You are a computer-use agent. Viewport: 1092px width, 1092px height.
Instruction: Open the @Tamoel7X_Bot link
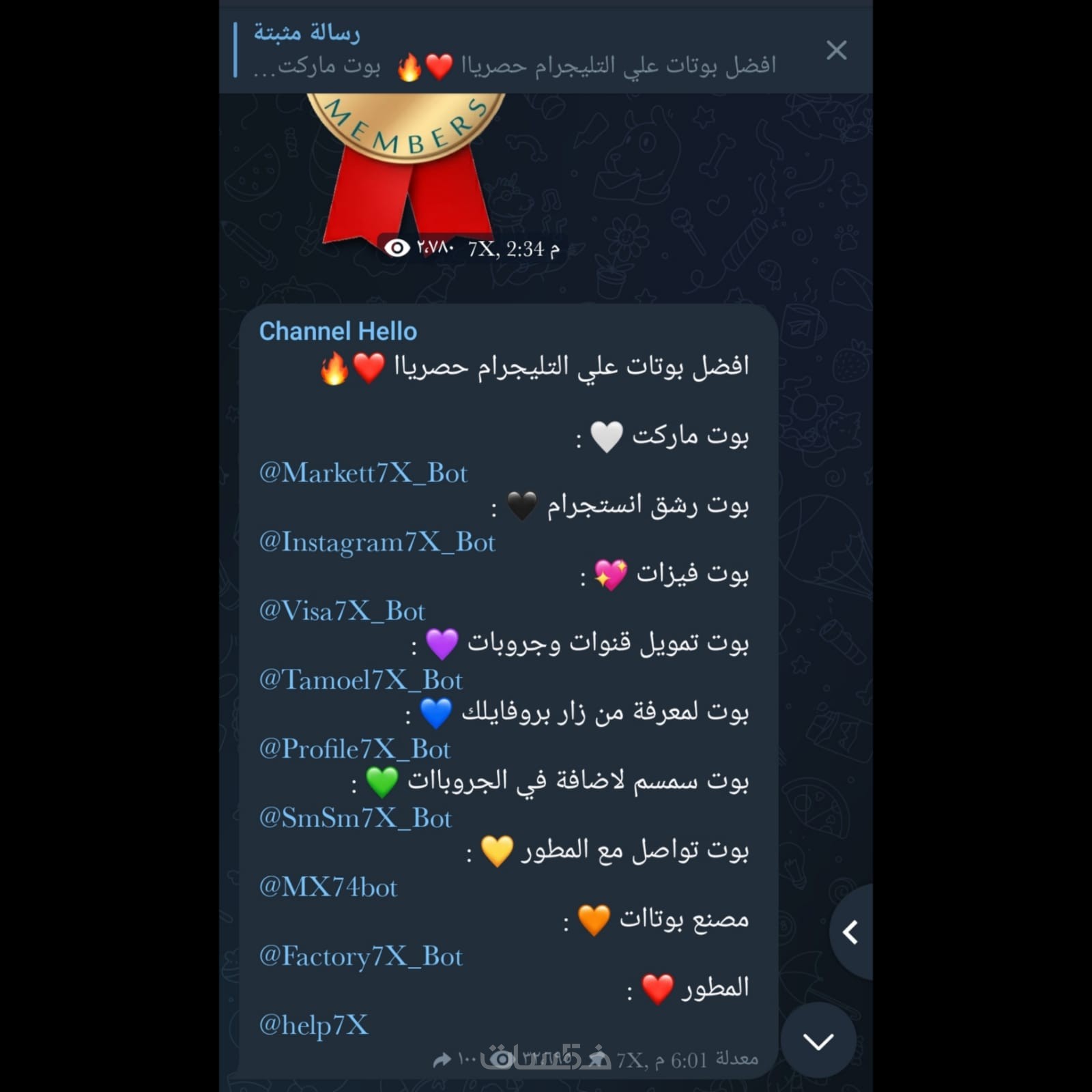[360, 680]
